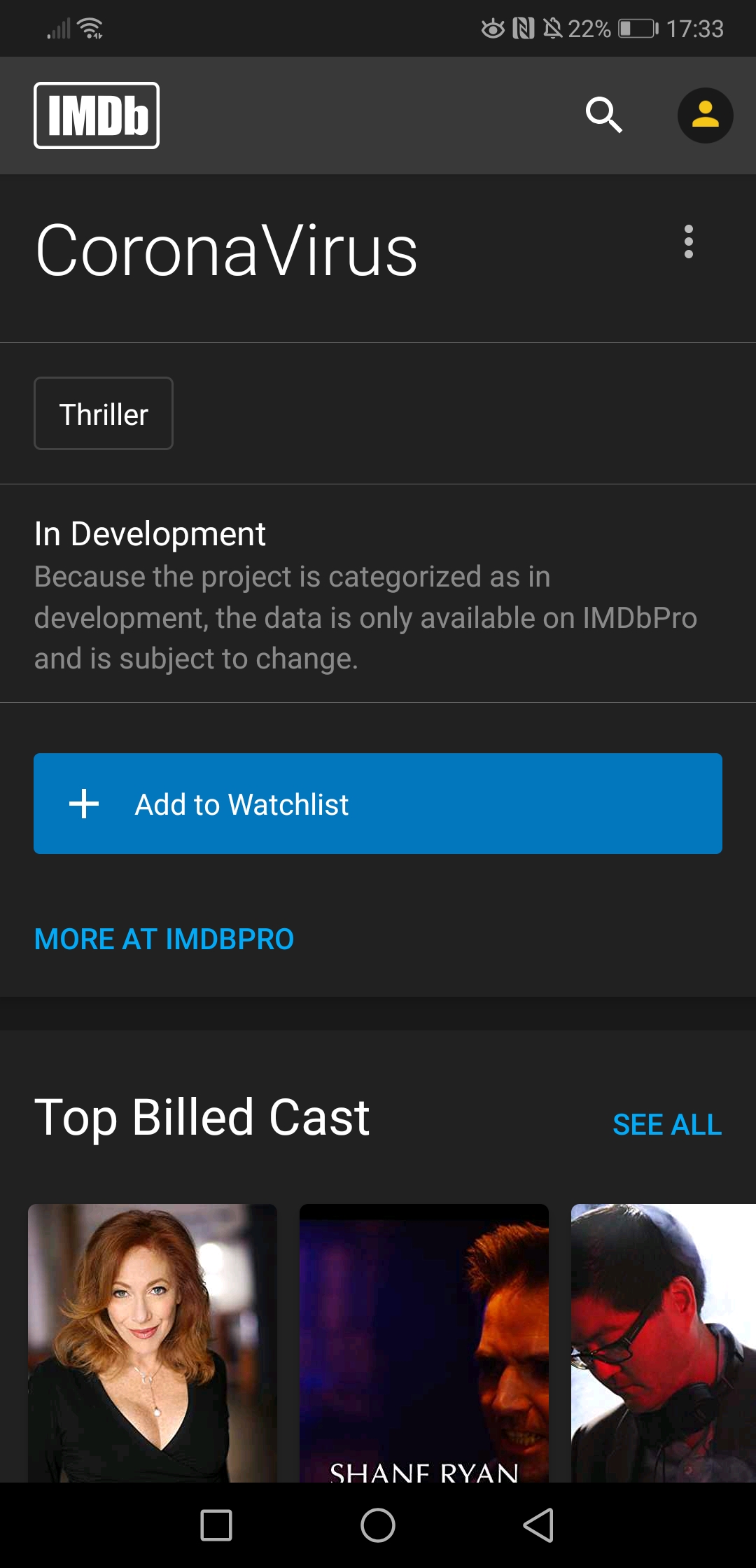Open the CoronaVirus overflow menu
756x1568 pixels.
click(689, 241)
